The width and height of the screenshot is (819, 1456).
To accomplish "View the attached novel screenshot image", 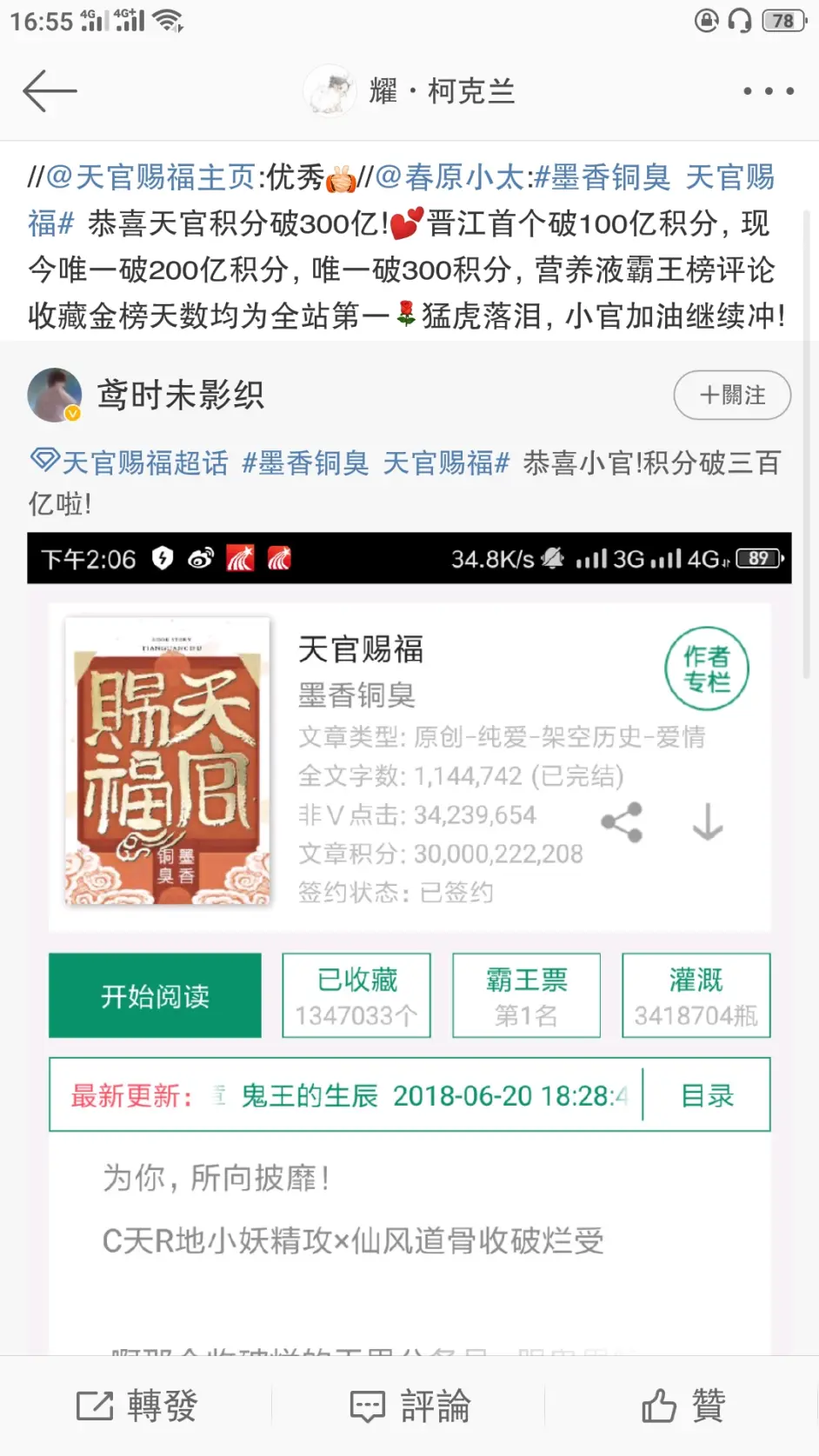I will pos(409,869).
